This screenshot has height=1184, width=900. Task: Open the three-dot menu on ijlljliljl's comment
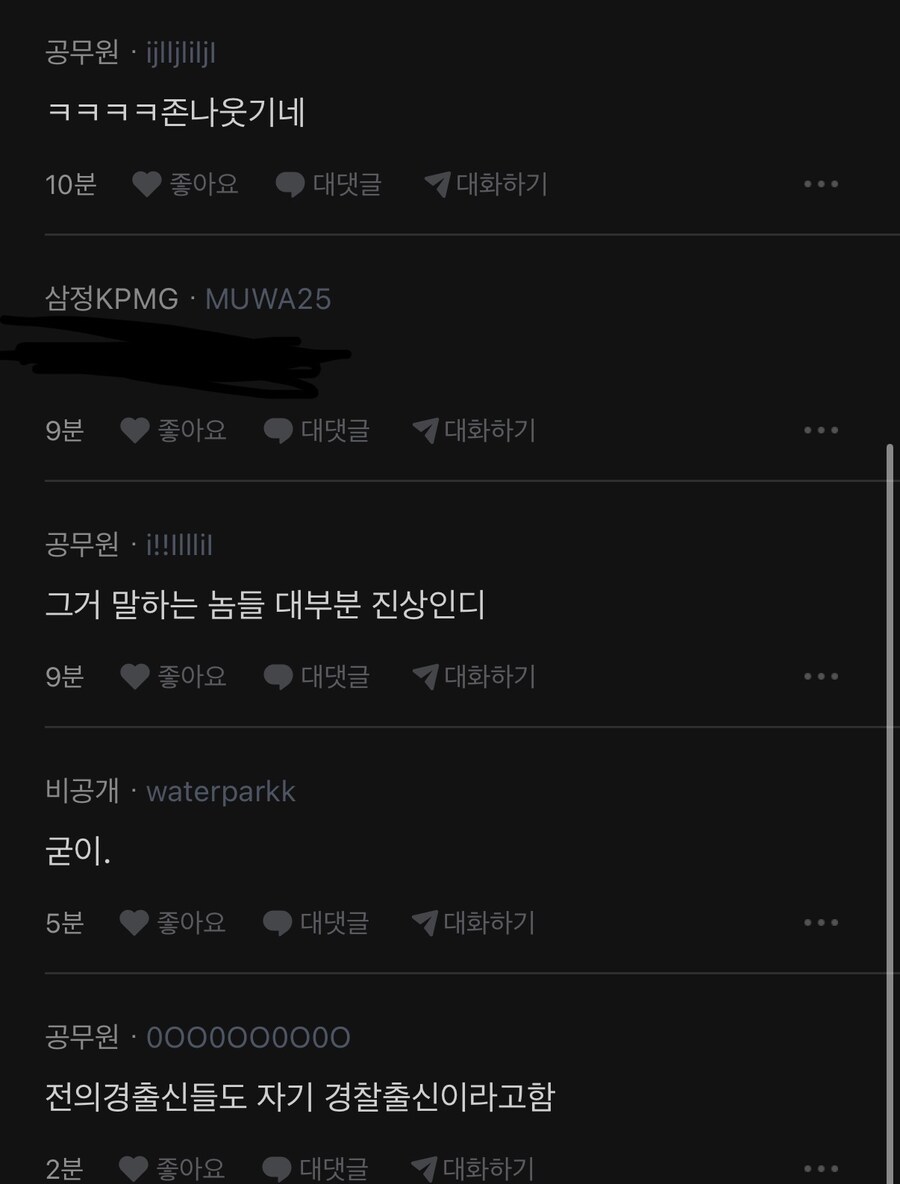click(x=822, y=184)
